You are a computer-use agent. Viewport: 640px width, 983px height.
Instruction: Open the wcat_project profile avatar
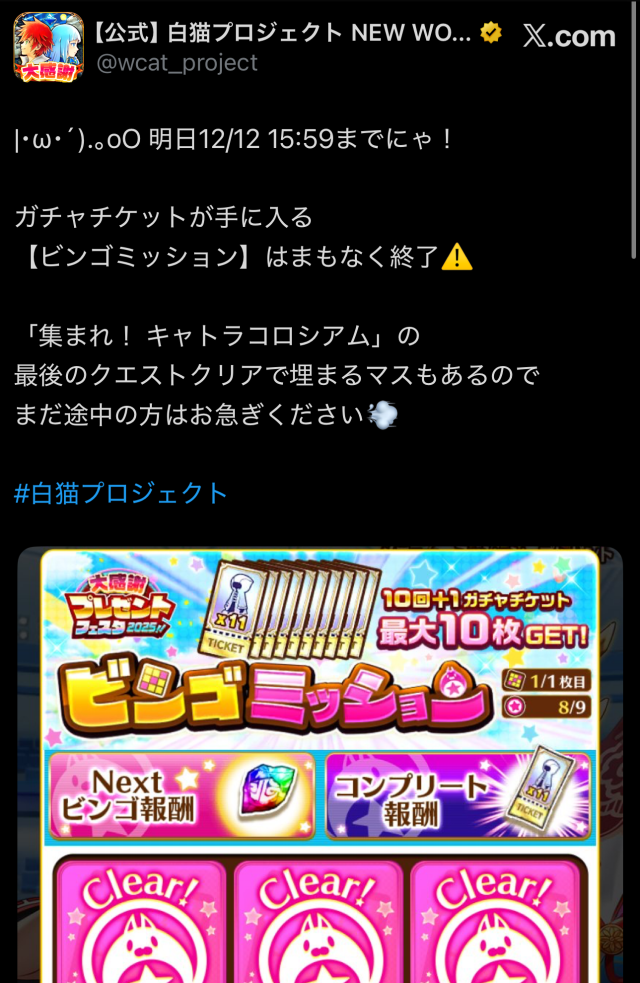click(48, 46)
